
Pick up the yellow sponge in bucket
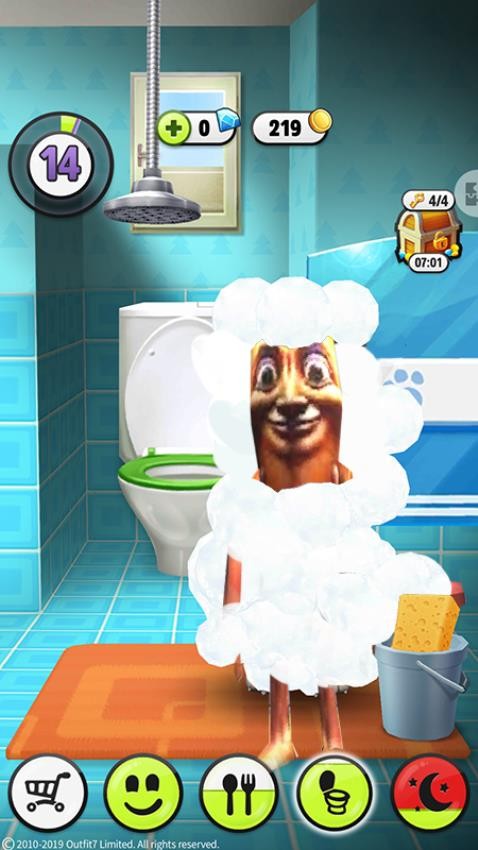[x=426, y=621]
